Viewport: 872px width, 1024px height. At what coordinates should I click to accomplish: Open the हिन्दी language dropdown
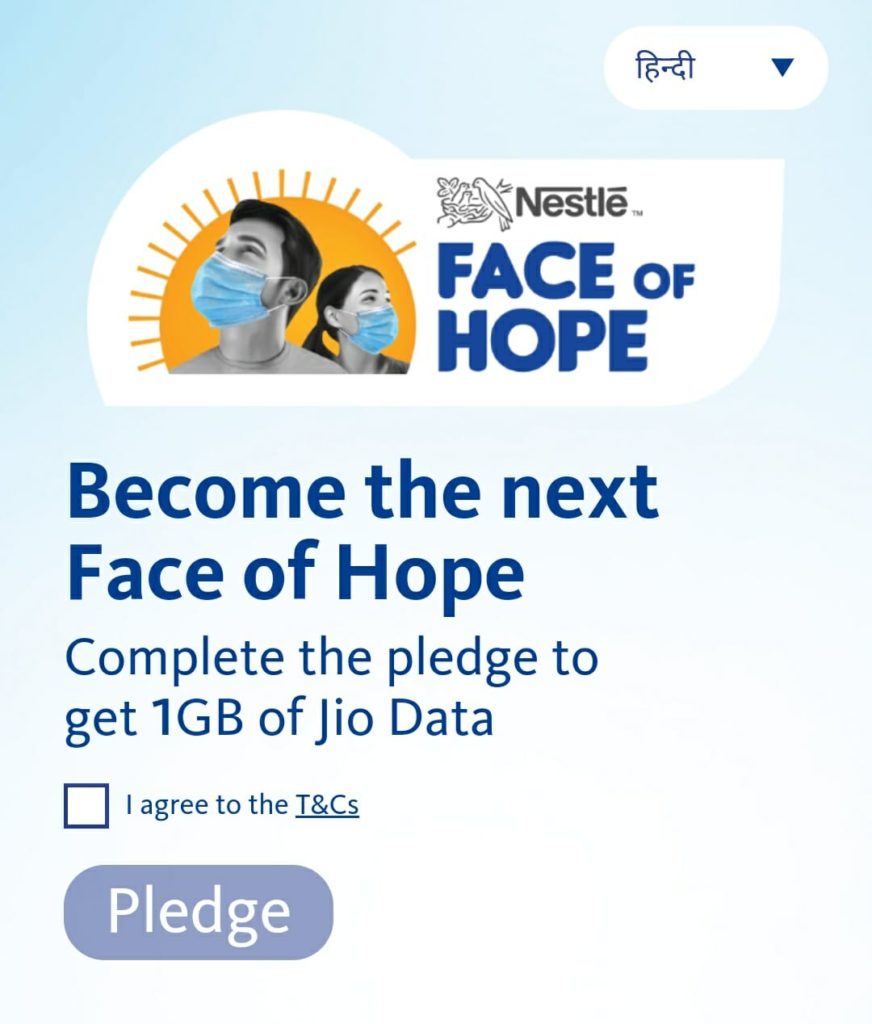pos(716,68)
